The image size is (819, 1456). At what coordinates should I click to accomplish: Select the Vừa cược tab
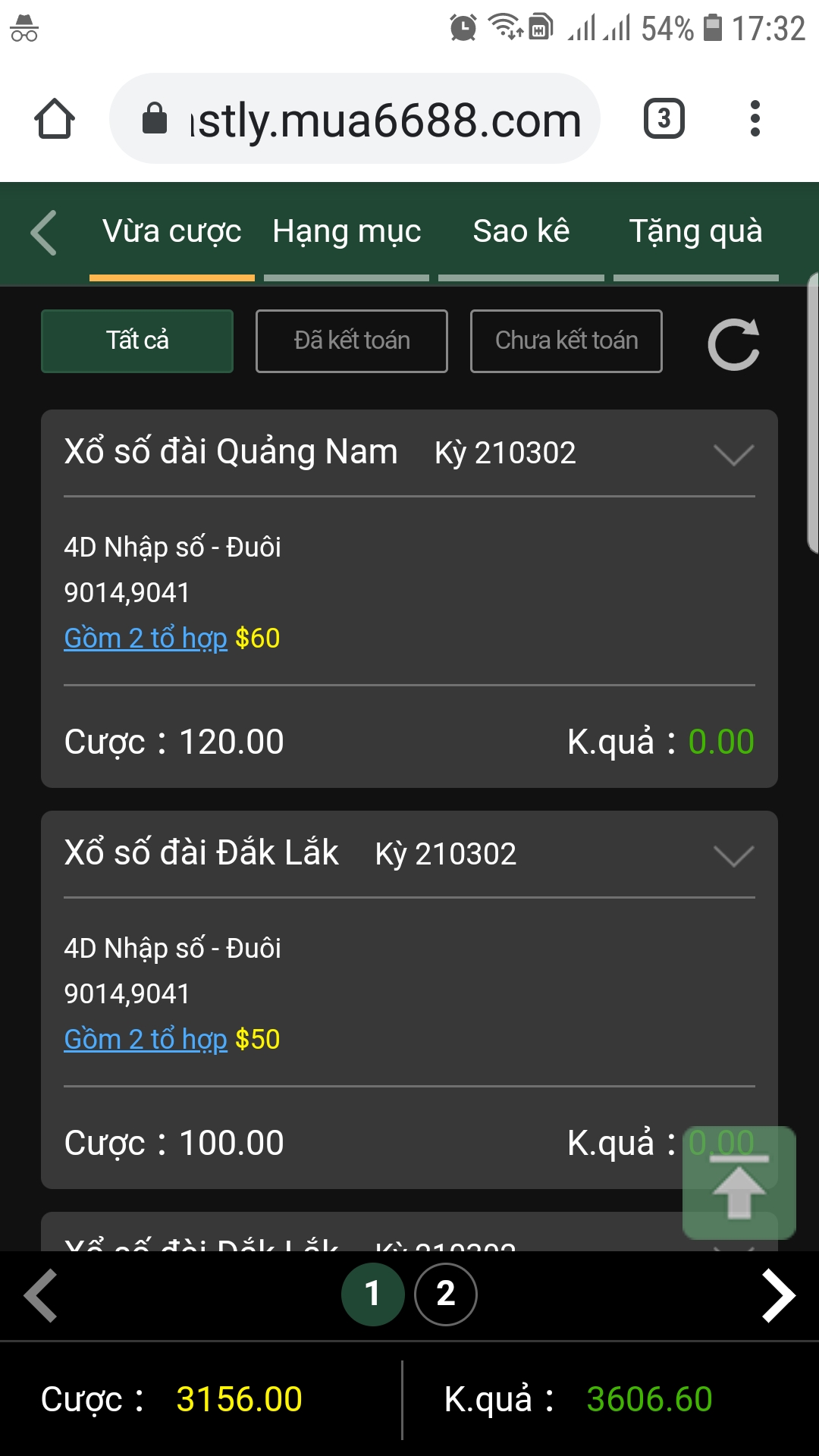pyautogui.click(x=172, y=232)
